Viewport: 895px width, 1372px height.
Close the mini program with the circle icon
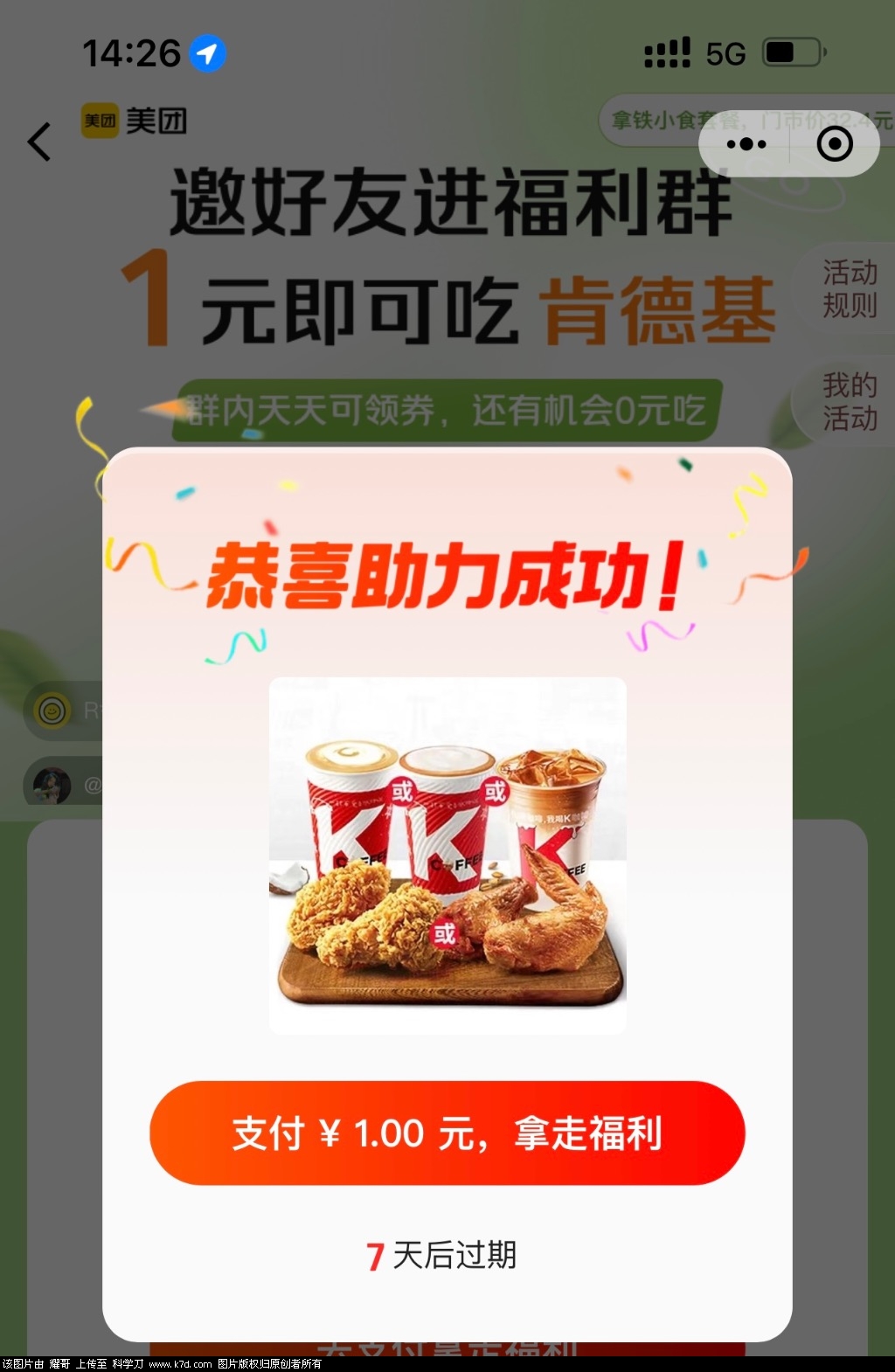tap(834, 144)
